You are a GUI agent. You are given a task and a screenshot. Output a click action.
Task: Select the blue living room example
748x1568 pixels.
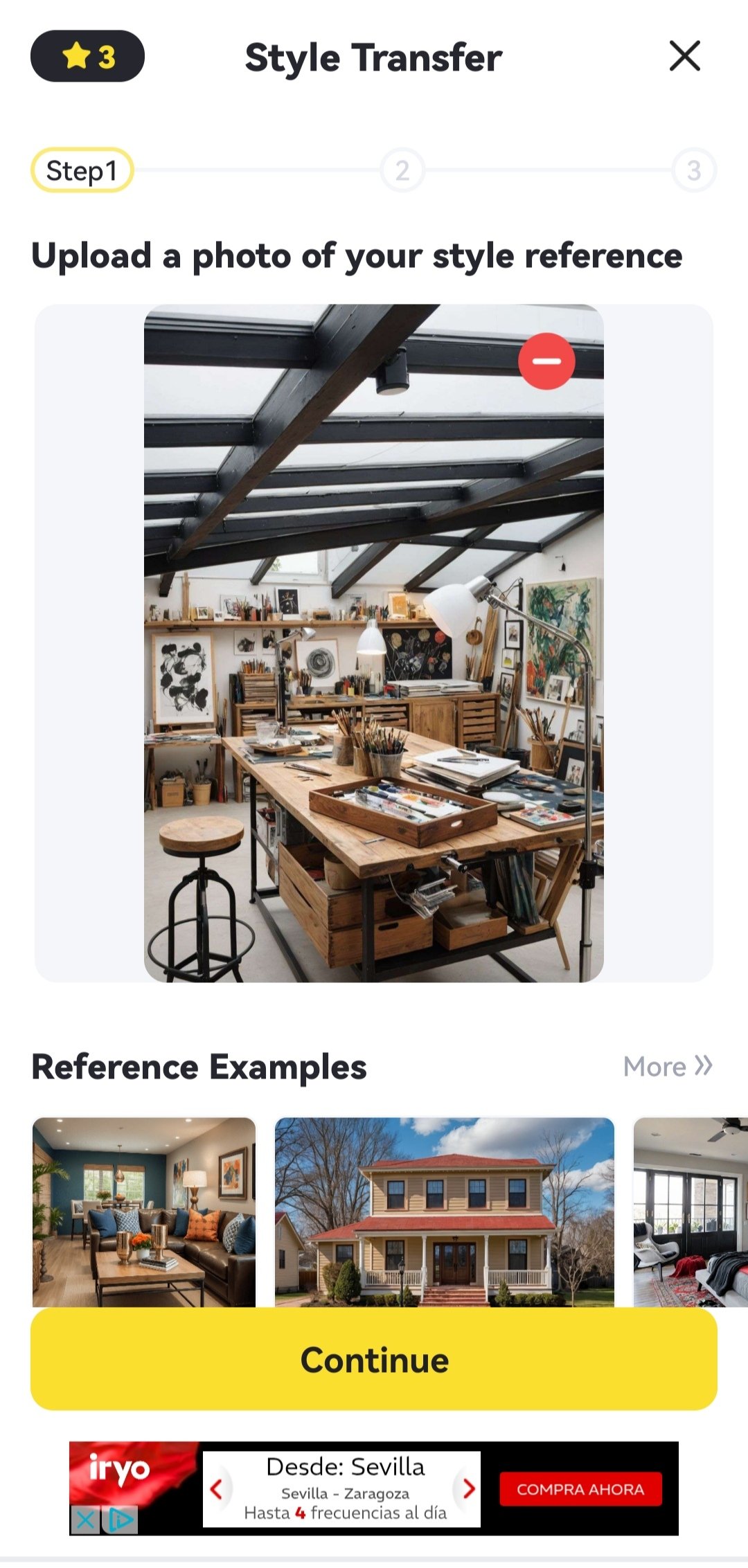(x=144, y=1211)
